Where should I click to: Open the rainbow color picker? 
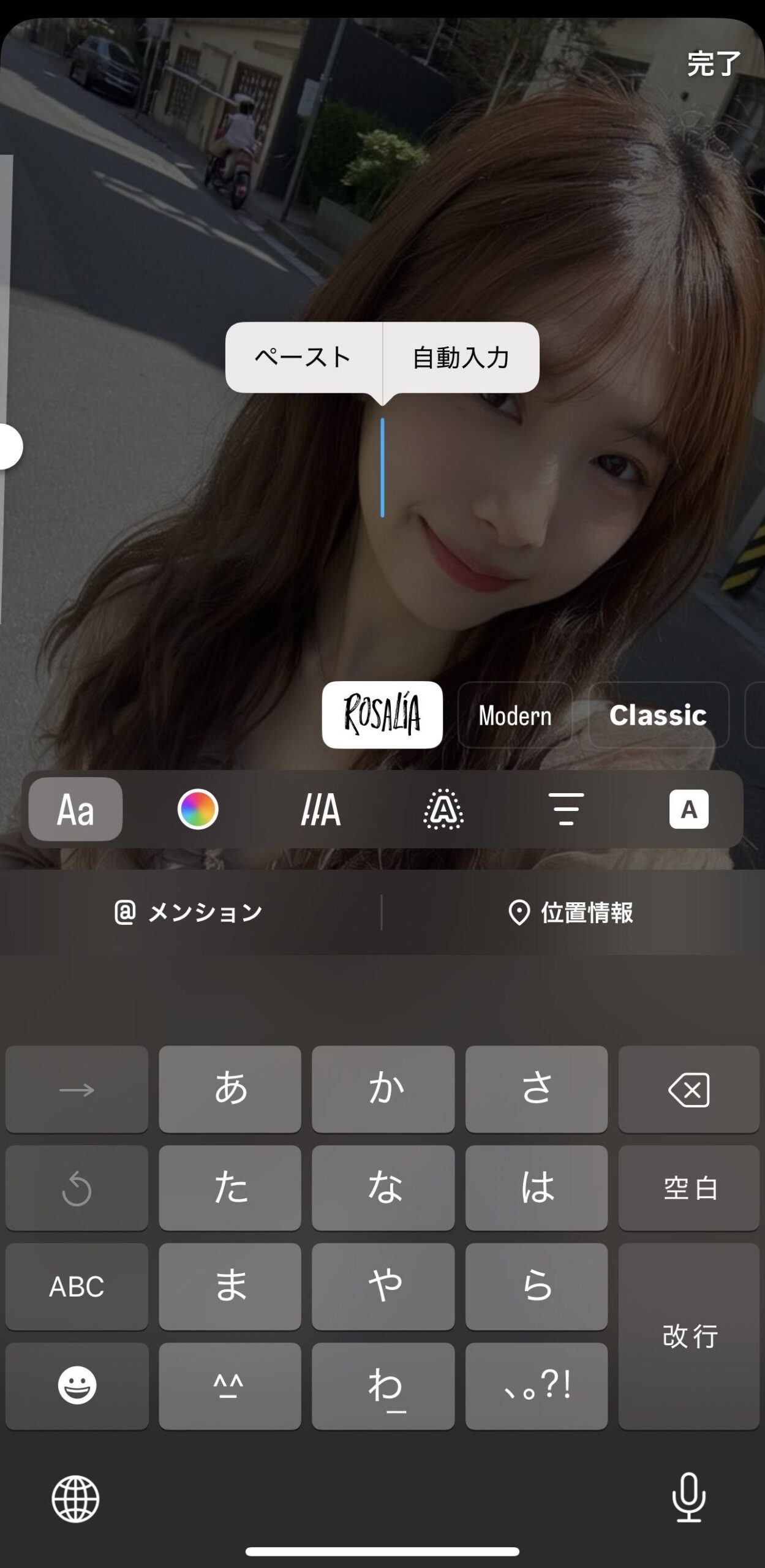[x=198, y=809]
